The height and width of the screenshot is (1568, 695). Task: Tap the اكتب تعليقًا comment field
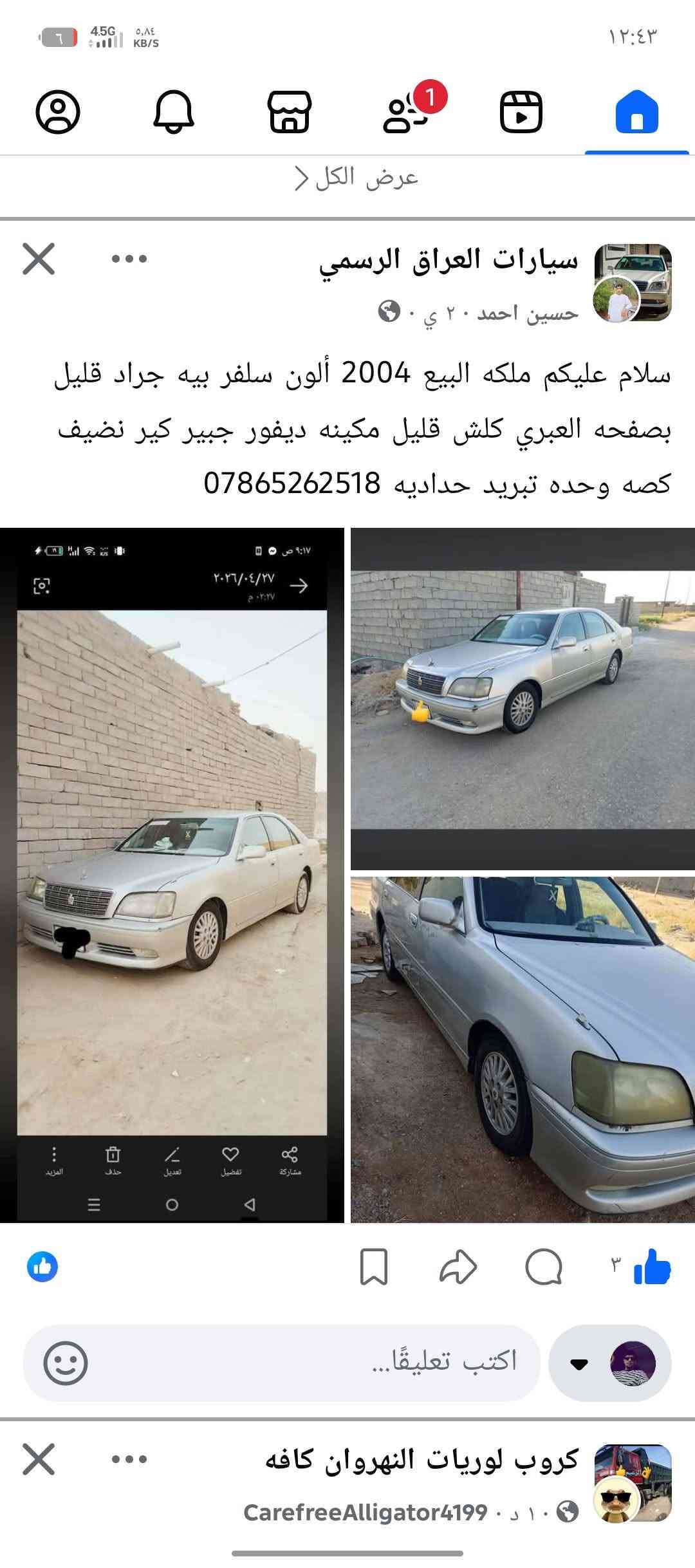click(x=282, y=1363)
